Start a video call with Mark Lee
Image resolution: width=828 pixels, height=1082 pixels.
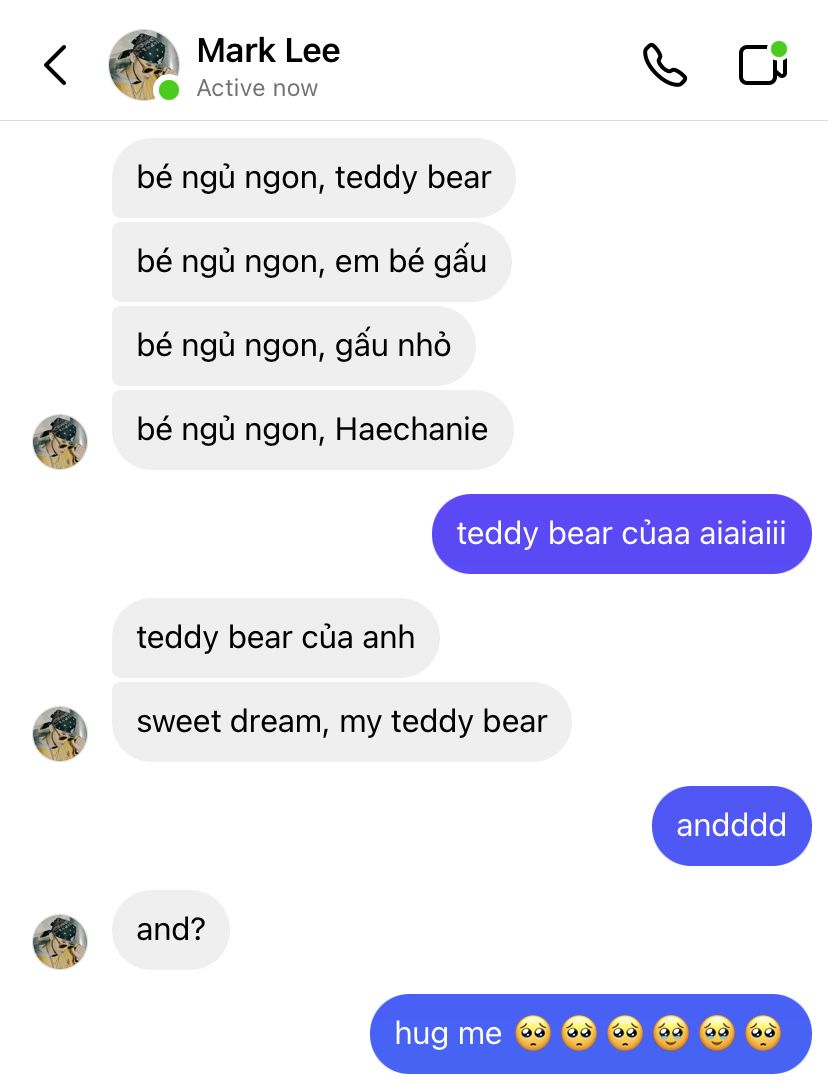click(762, 65)
